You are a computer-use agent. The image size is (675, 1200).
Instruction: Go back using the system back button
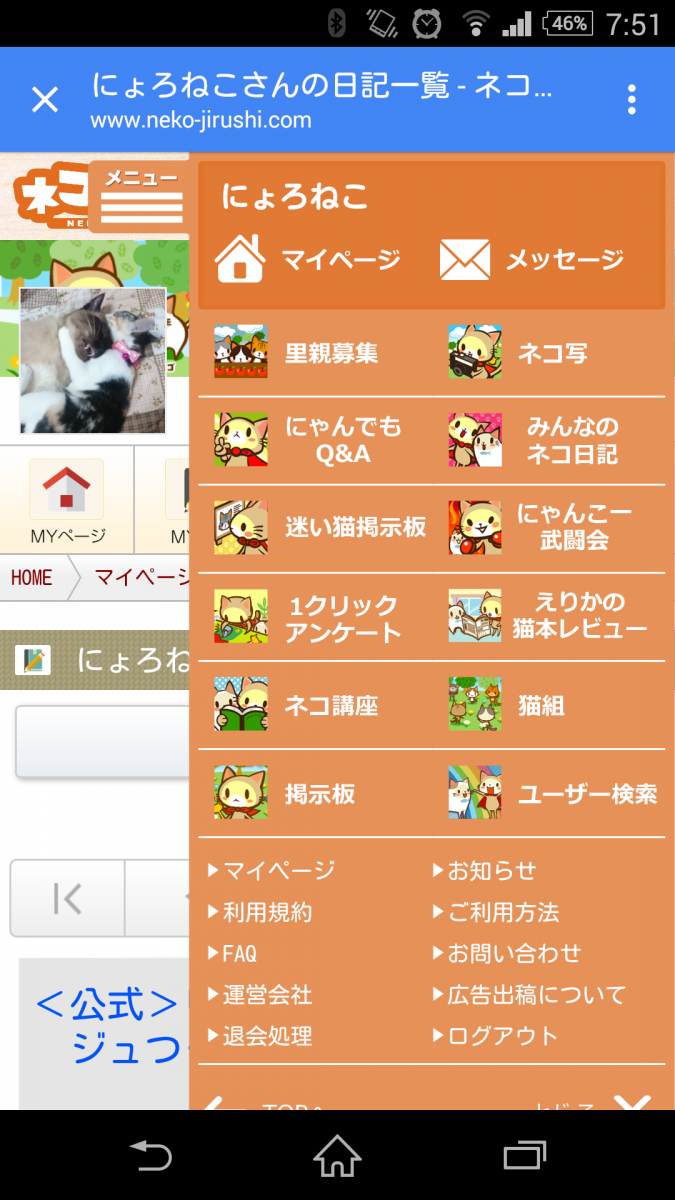point(151,1156)
